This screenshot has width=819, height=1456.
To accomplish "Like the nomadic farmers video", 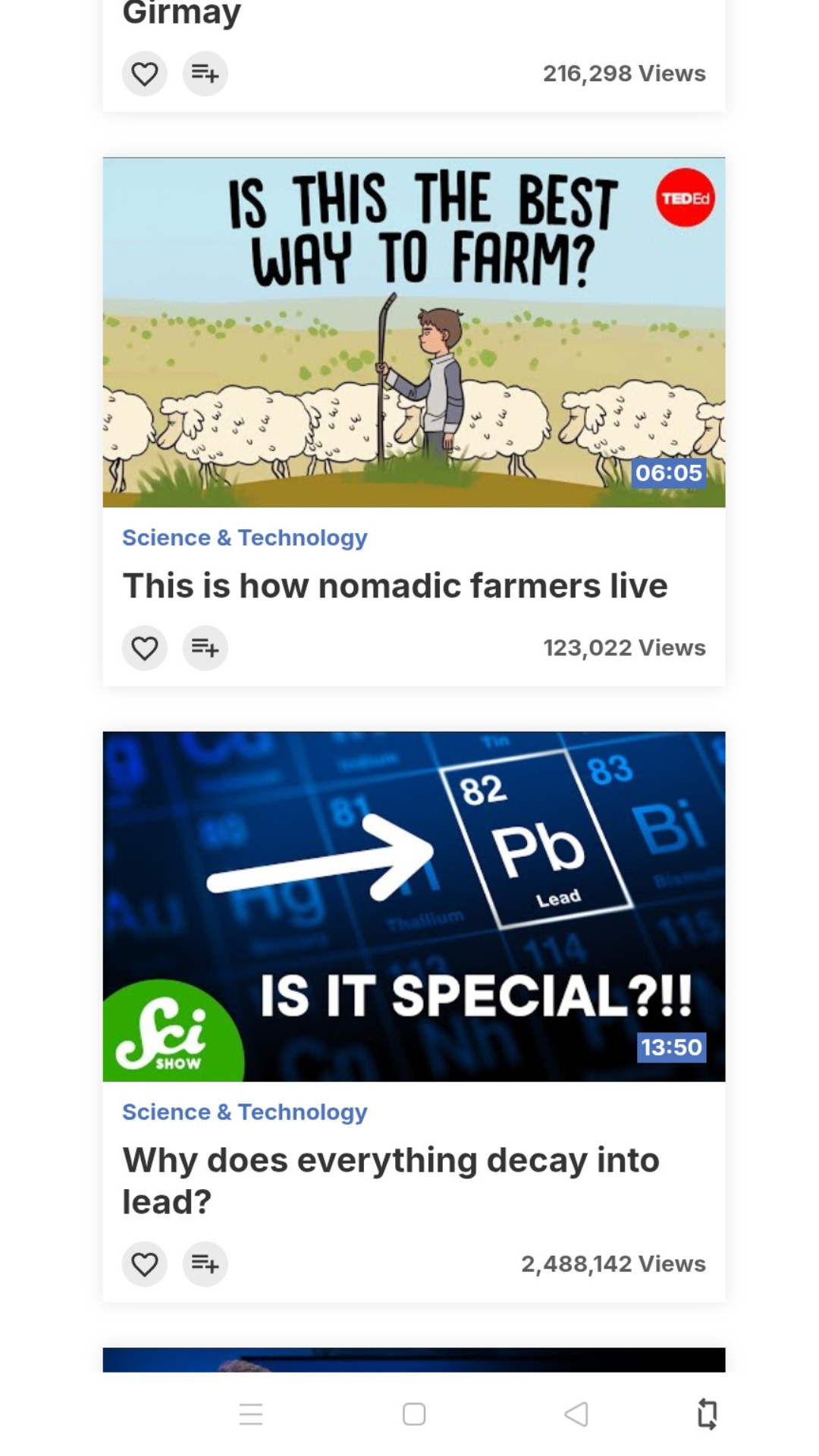I will (144, 648).
